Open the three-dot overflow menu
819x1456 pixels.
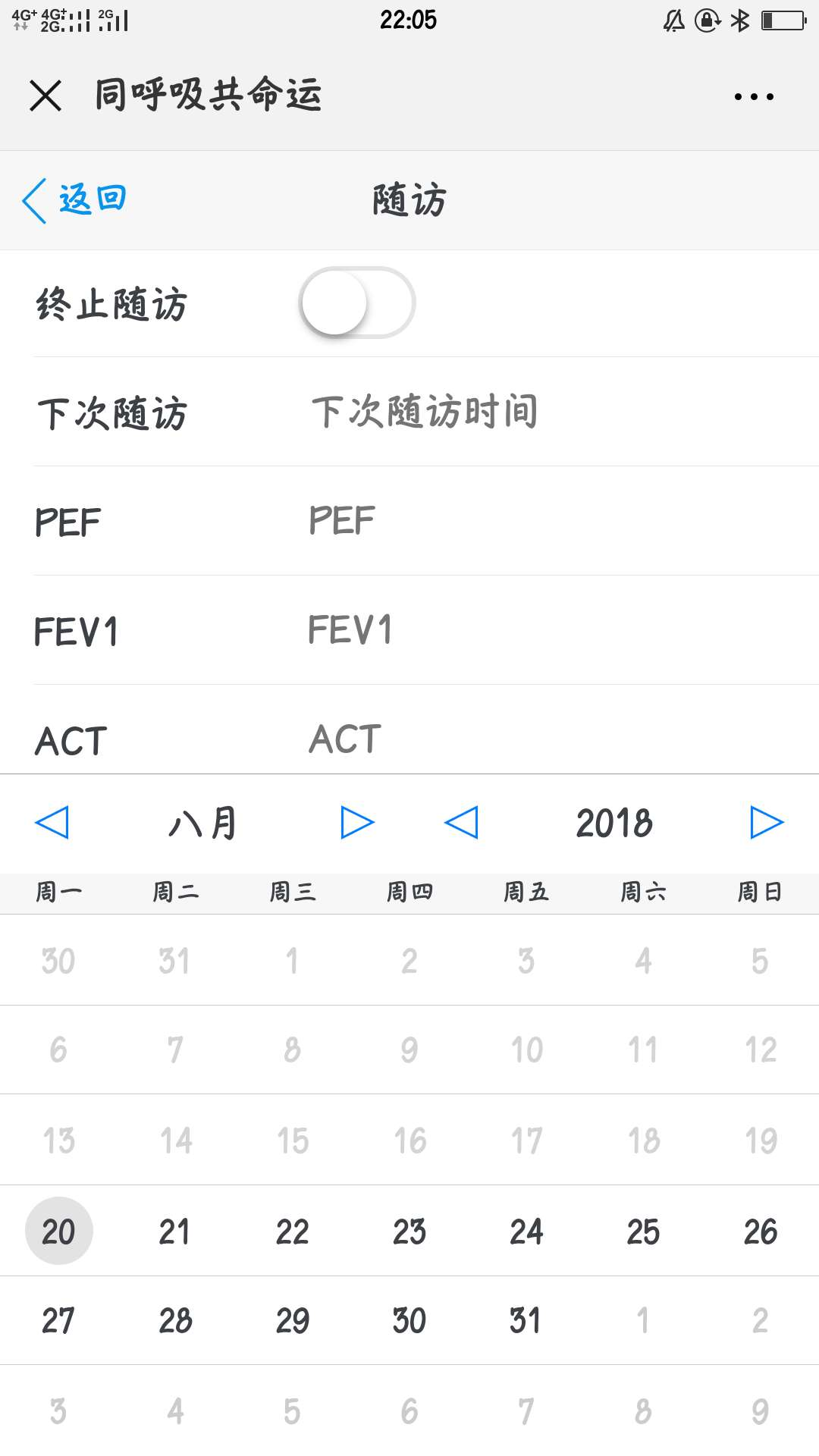(x=754, y=97)
